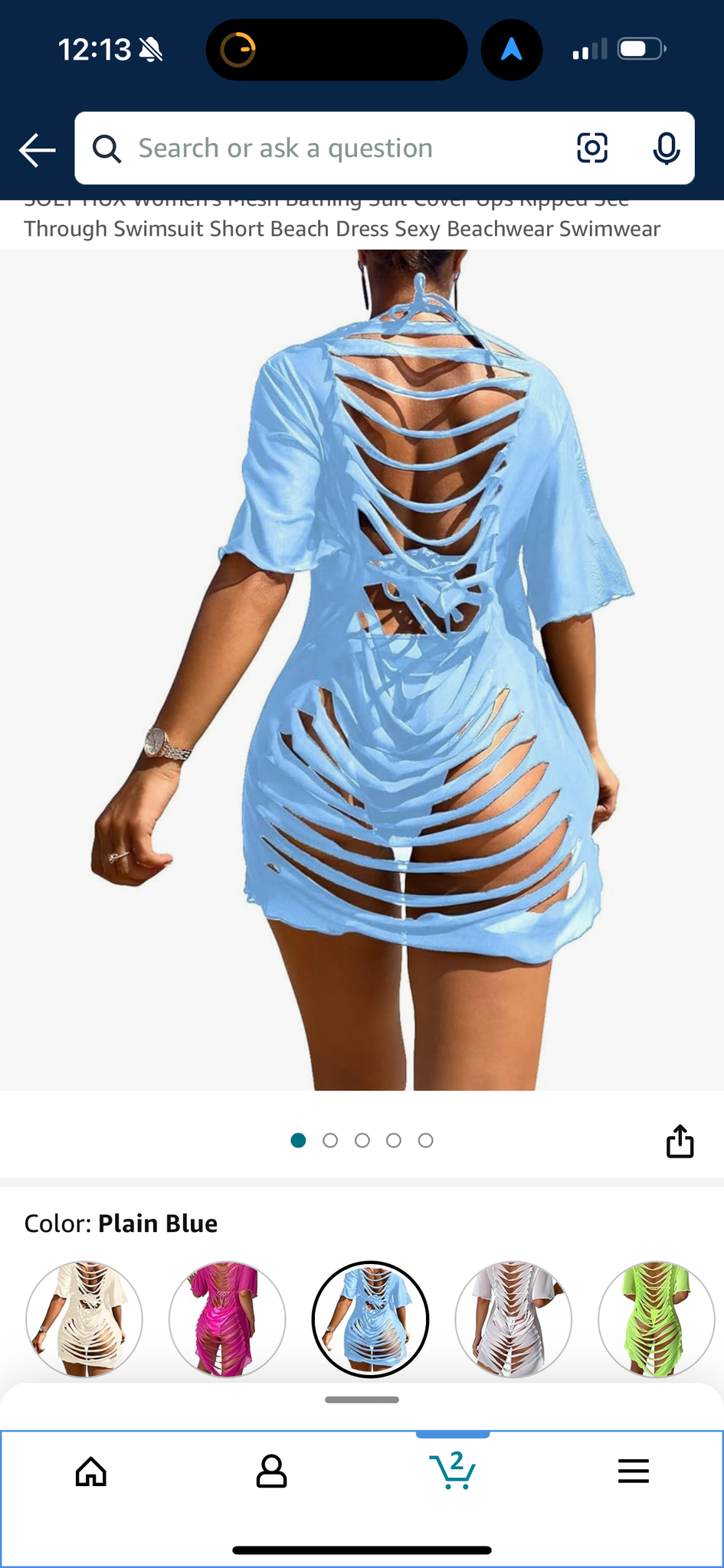
Task: Share this product
Action: [x=680, y=1141]
